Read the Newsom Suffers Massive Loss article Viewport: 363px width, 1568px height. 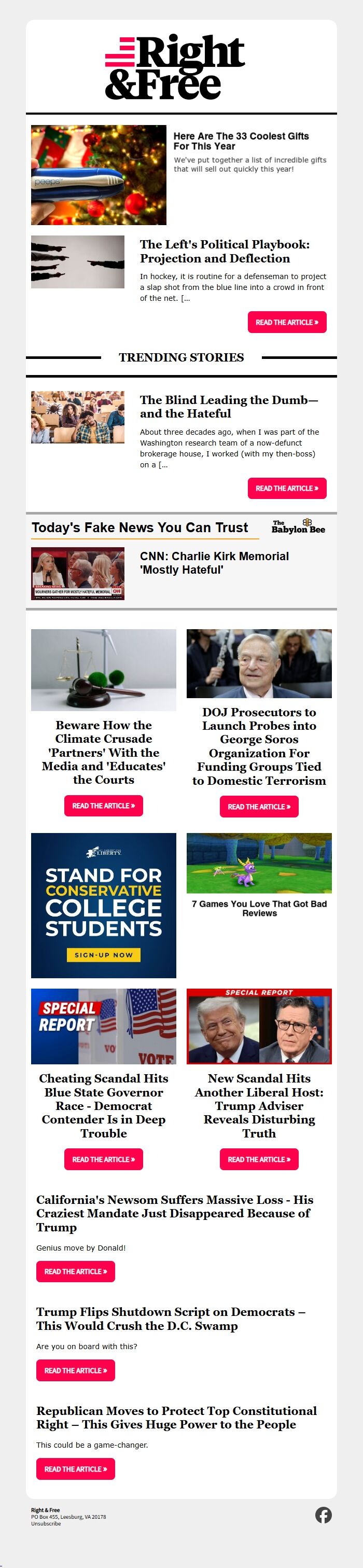76,1271
